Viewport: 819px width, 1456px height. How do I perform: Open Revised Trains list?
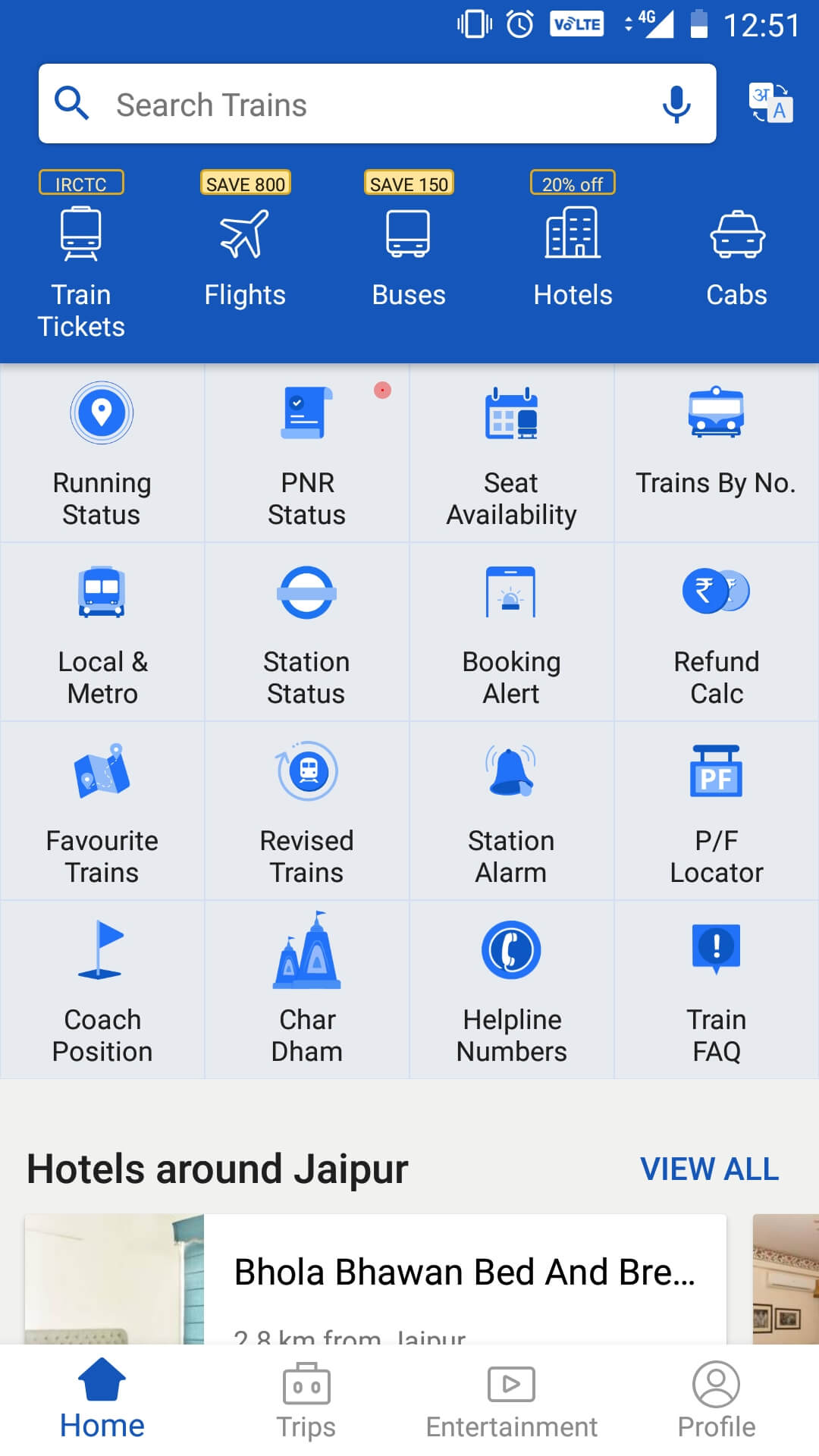[x=306, y=811]
